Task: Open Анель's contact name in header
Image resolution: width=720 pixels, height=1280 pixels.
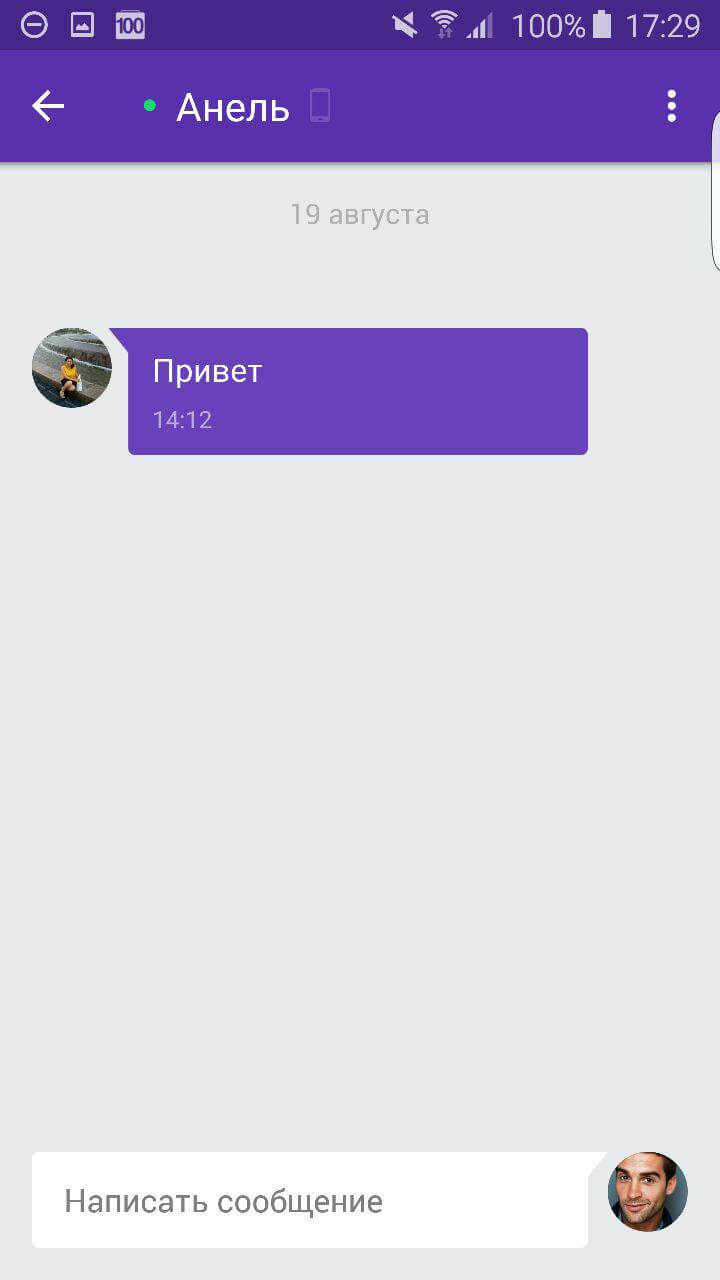Action: (x=232, y=107)
